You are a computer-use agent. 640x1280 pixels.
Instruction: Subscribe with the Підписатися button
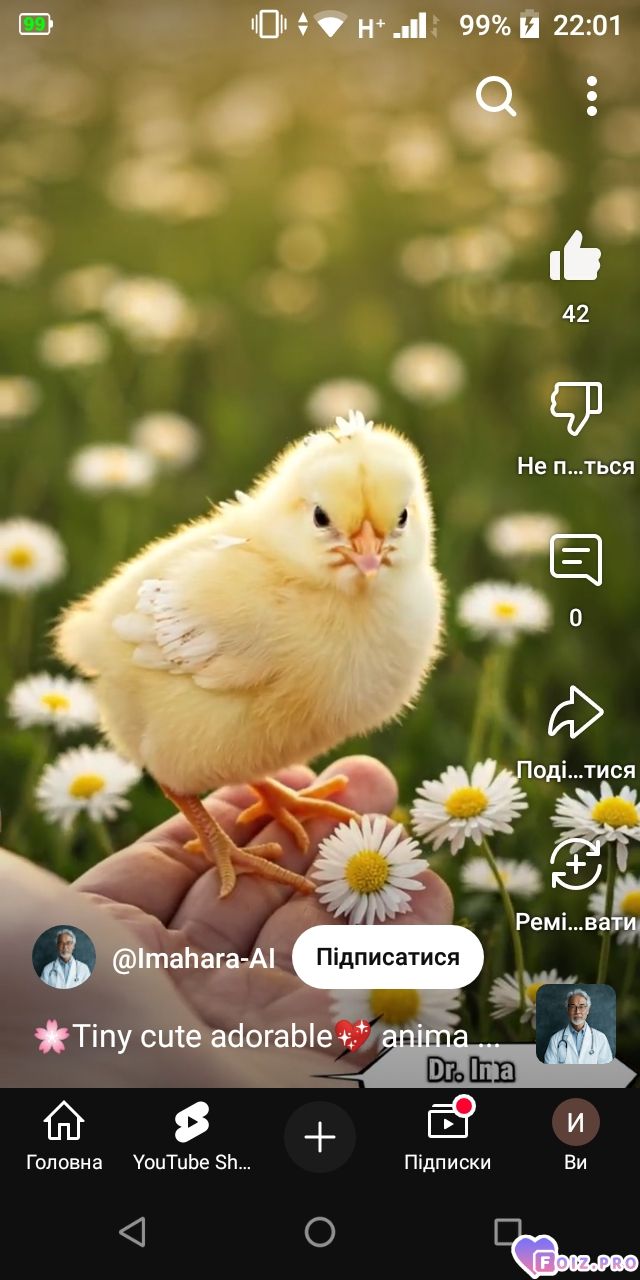(x=388, y=957)
